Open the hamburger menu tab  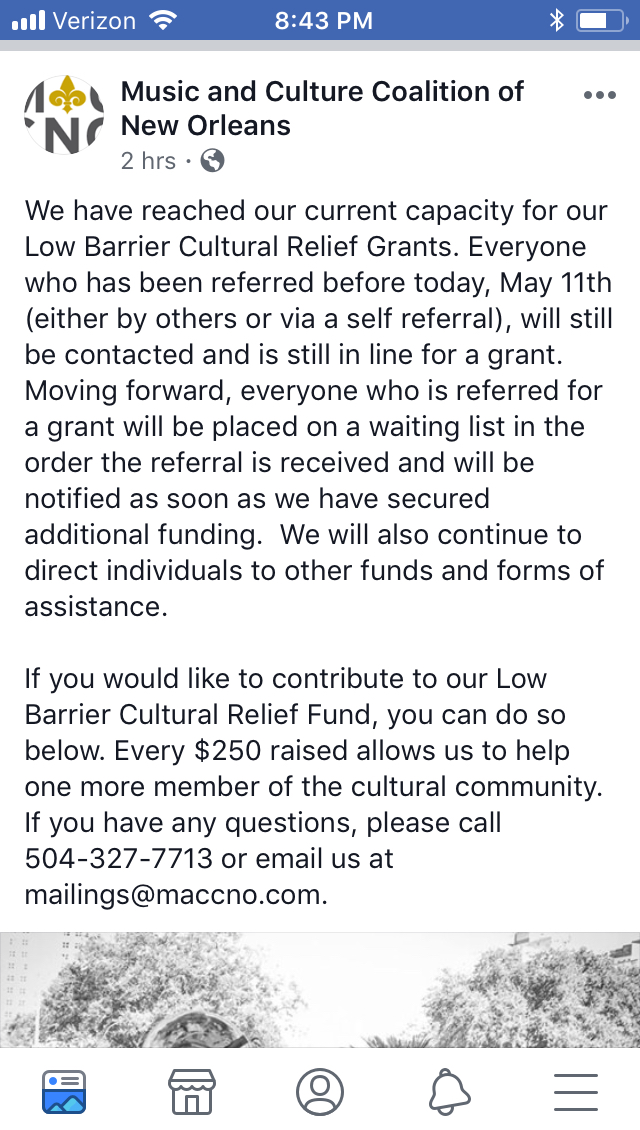[575, 1091]
